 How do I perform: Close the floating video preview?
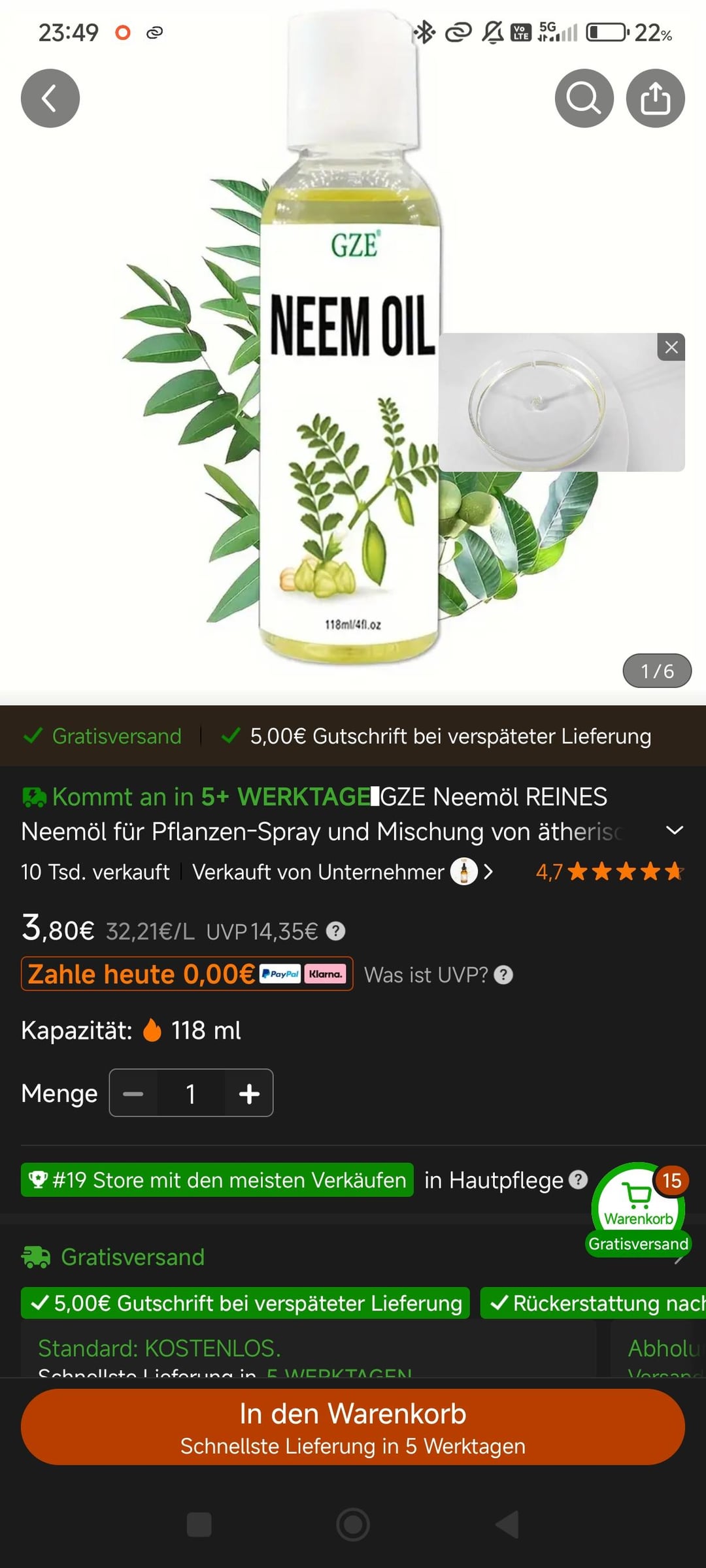671,347
